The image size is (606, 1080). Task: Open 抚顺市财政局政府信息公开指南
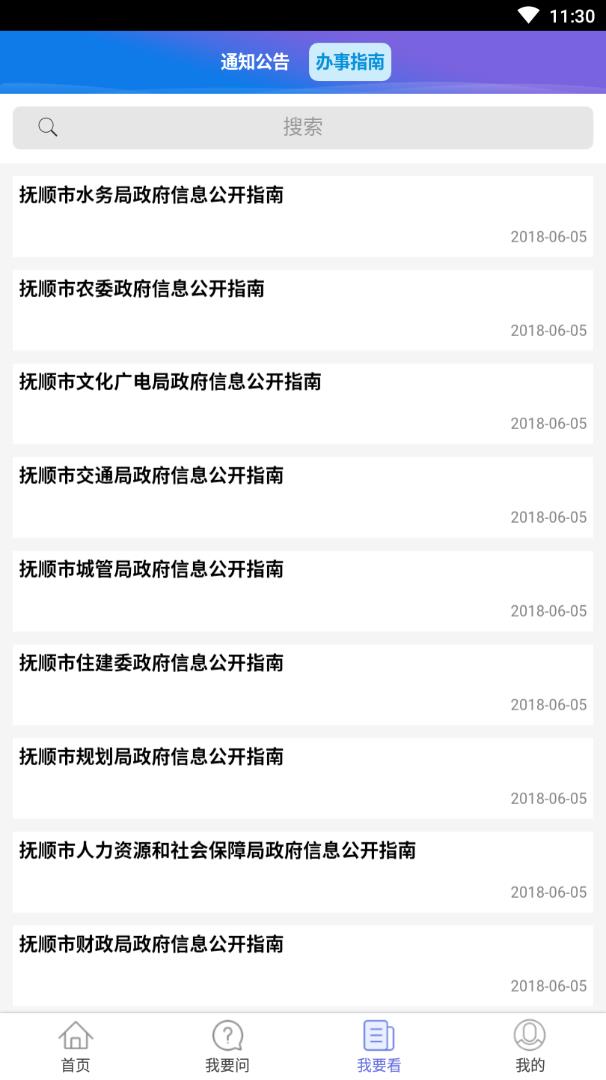(303, 965)
